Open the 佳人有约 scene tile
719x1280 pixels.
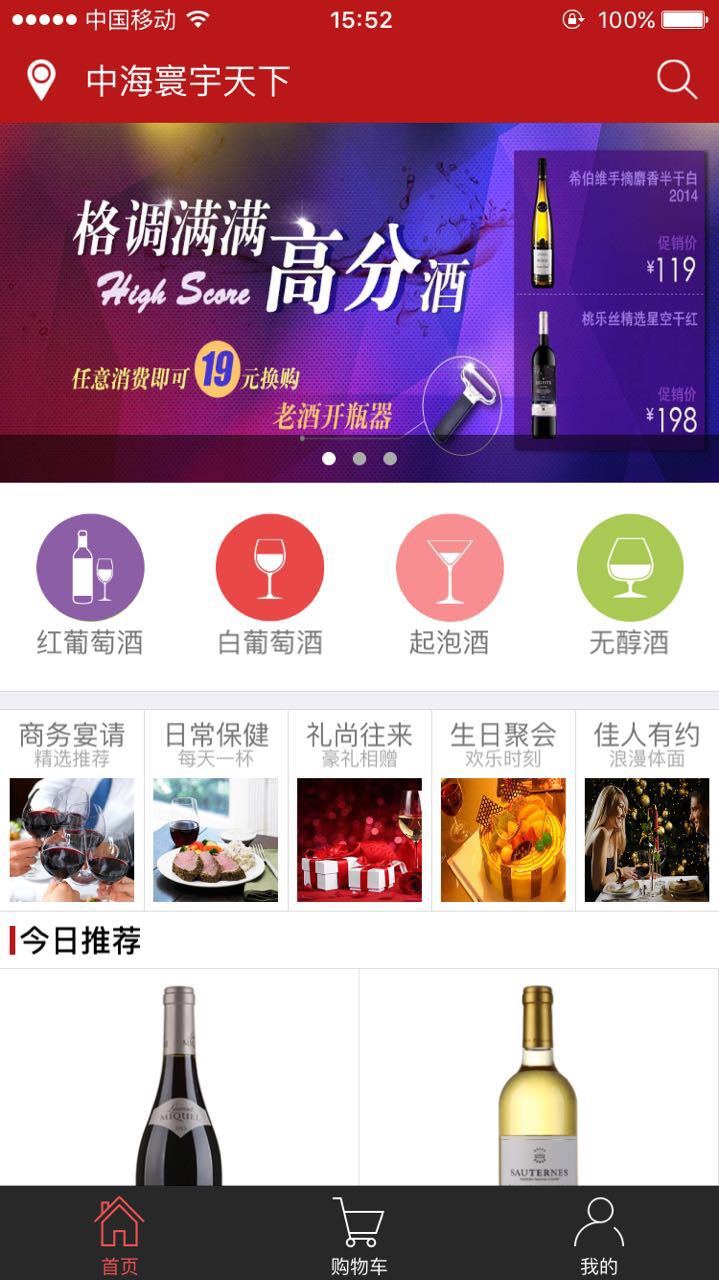pyautogui.click(x=647, y=810)
